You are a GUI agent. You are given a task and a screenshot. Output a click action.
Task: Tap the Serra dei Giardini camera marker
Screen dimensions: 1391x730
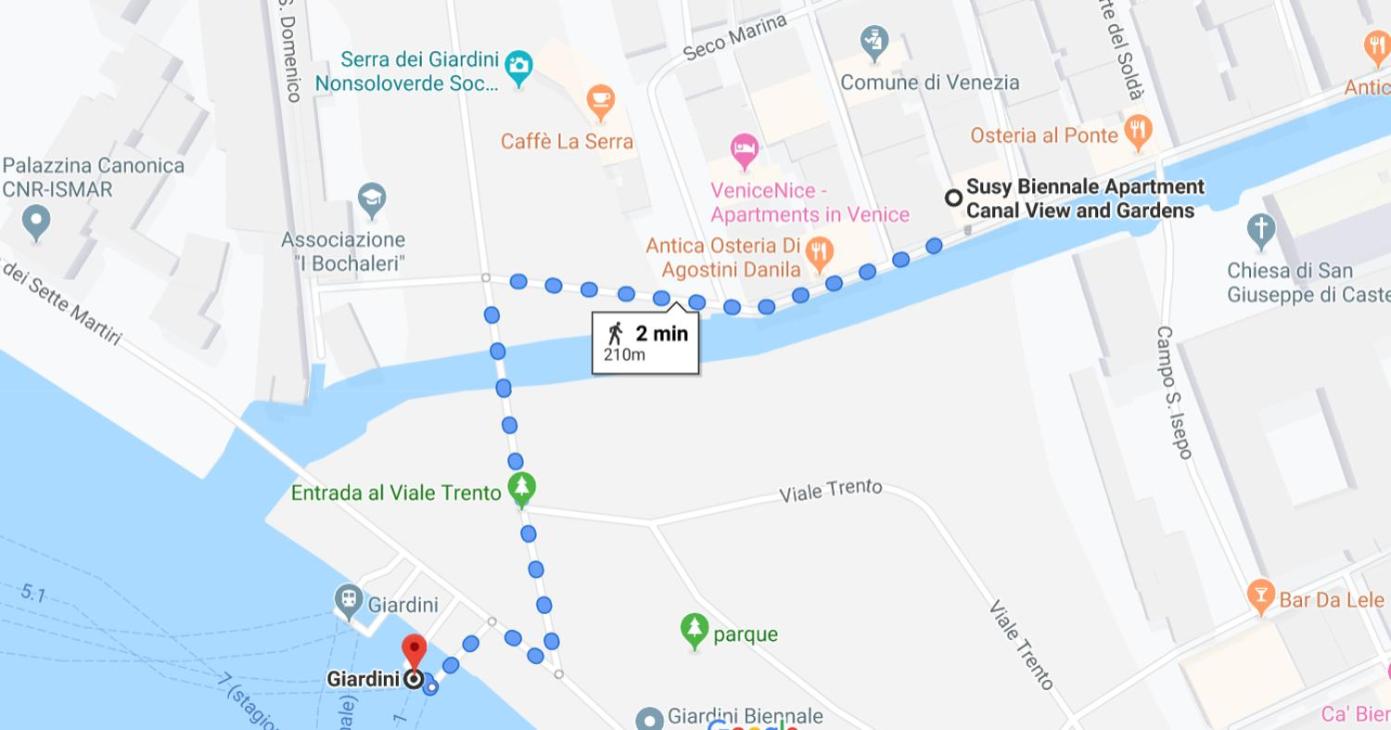point(518,67)
